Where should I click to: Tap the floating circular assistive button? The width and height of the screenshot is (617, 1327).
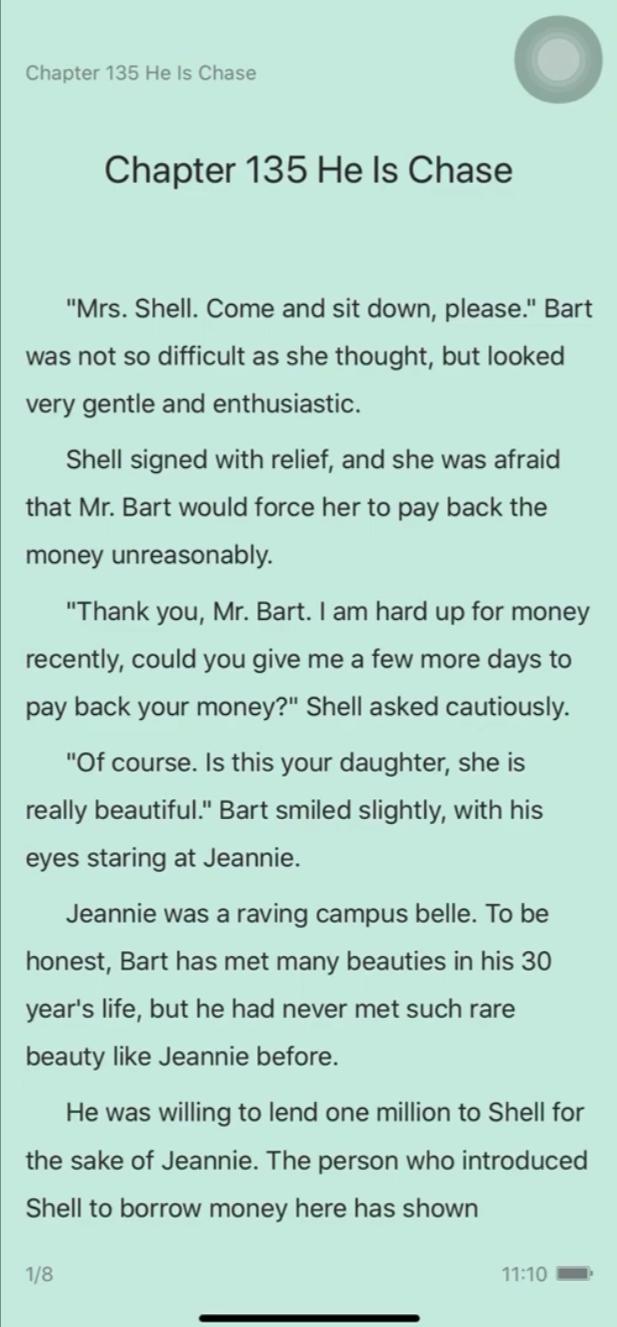pos(558,60)
